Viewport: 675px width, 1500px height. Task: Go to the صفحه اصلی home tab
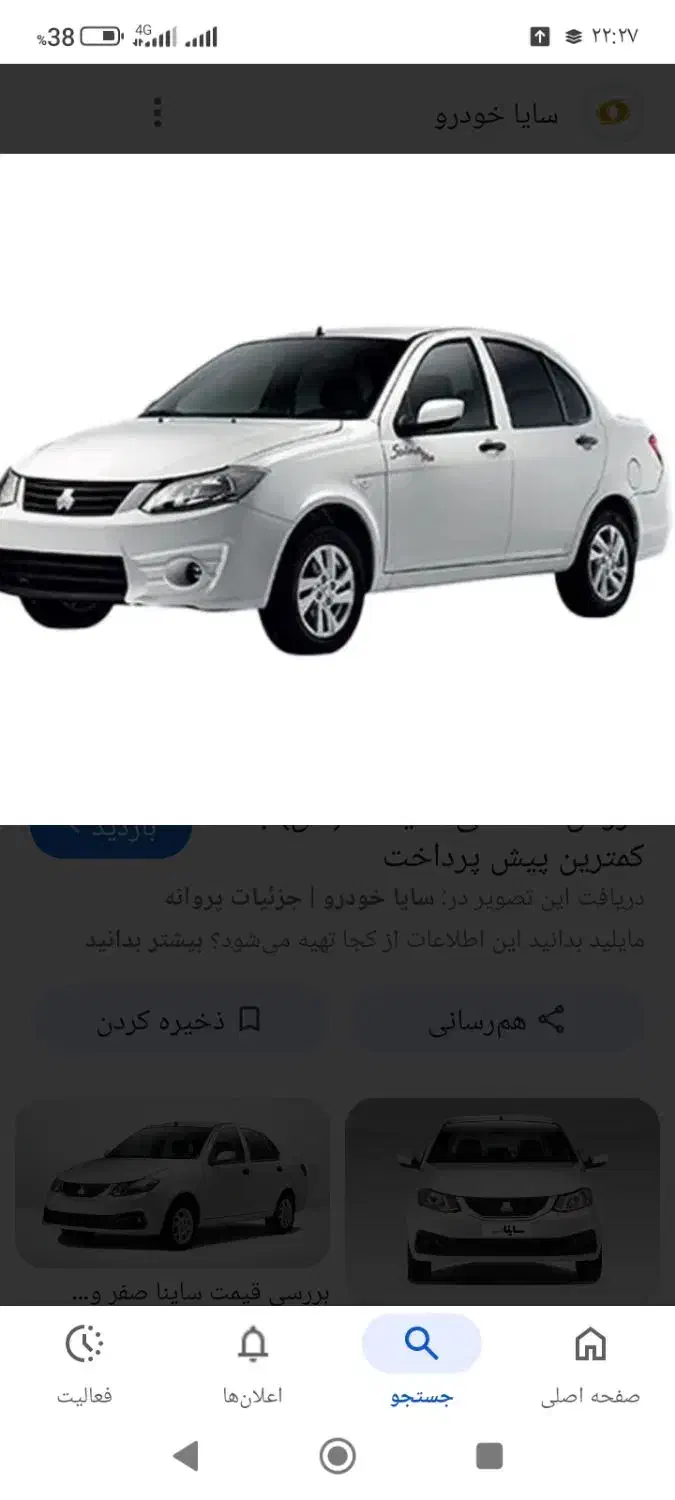[x=590, y=1363]
